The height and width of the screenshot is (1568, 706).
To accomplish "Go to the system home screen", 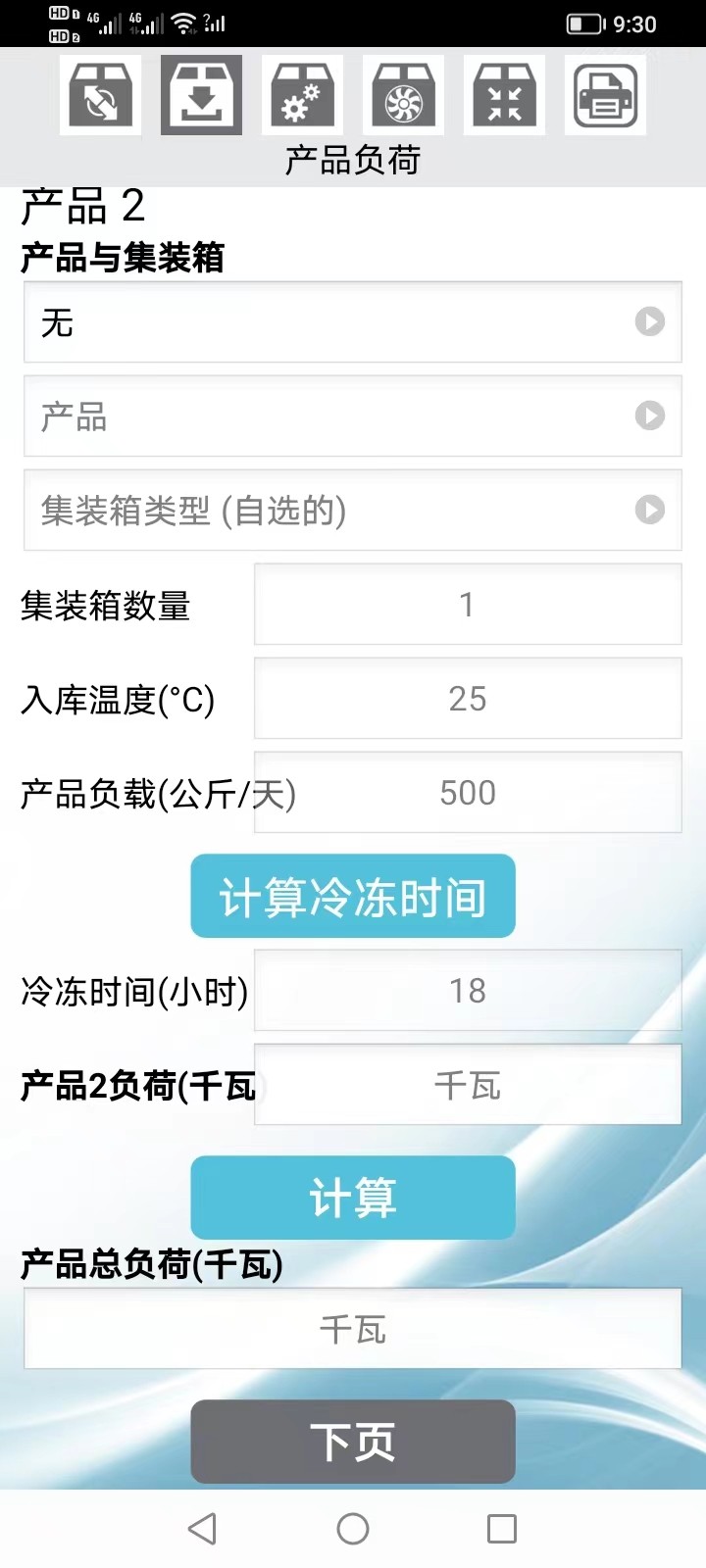I will (x=353, y=1529).
